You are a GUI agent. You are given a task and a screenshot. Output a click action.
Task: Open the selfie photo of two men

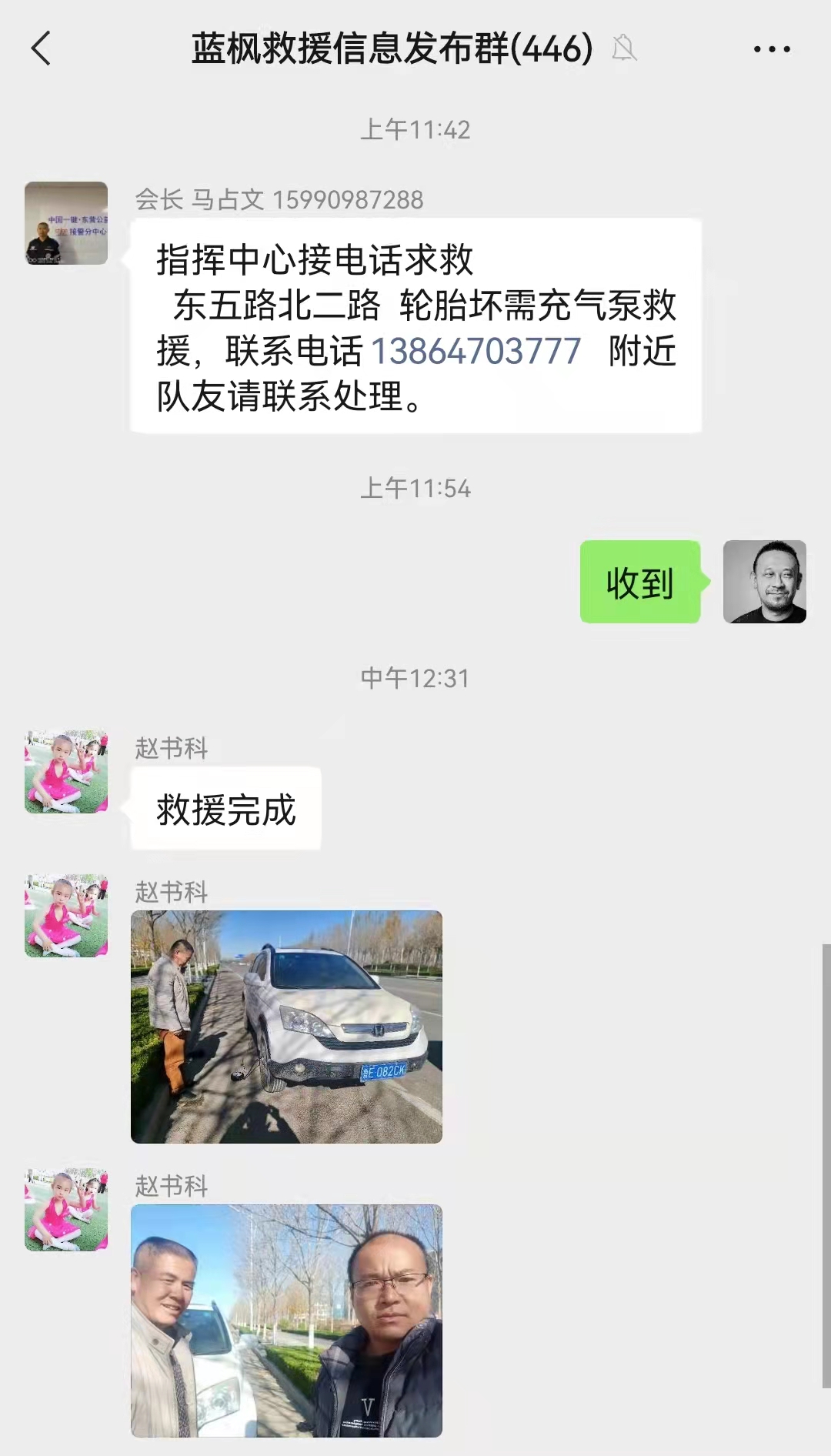tap(286, 1321)
